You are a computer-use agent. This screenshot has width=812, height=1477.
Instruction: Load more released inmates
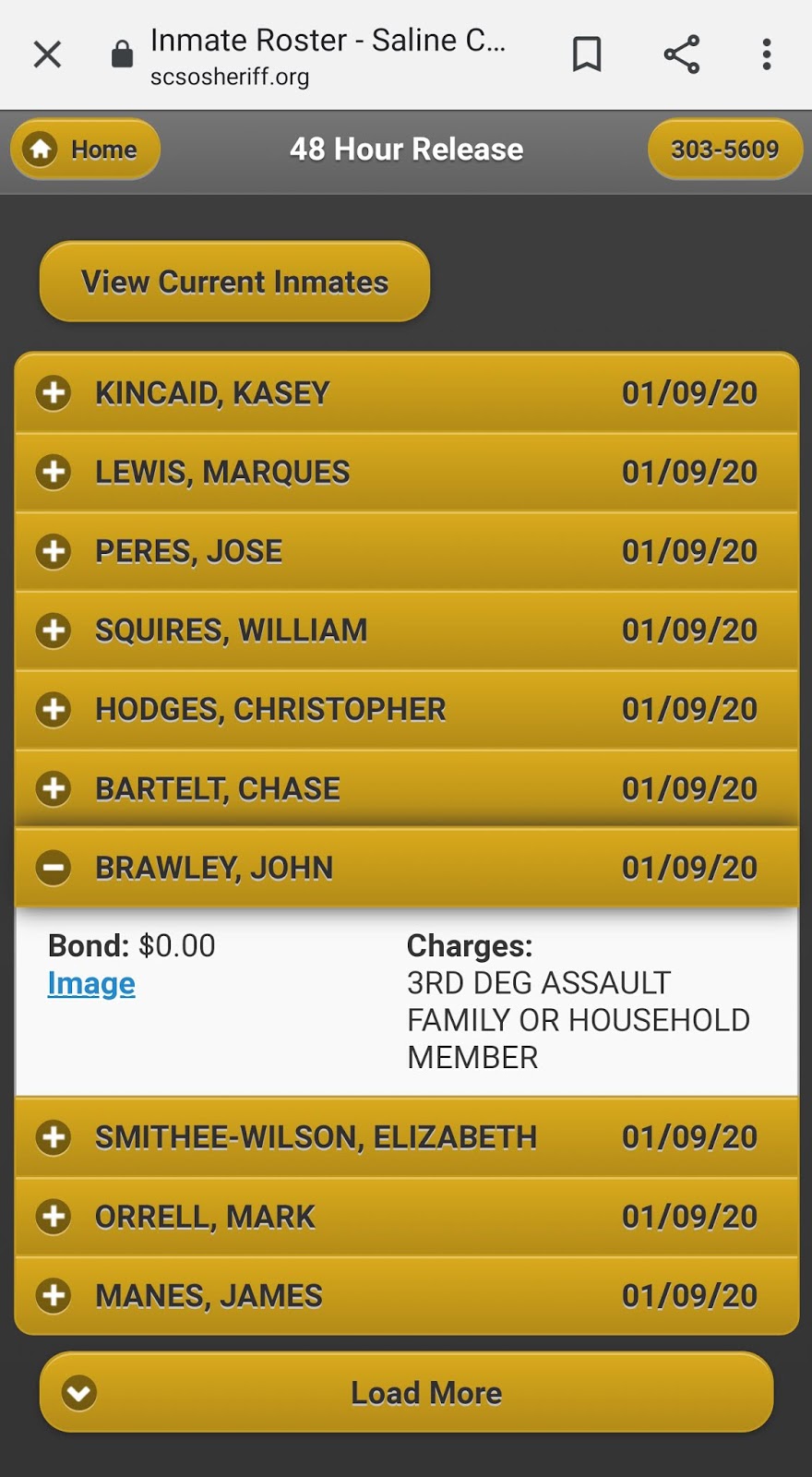[x=407, y=1392]
